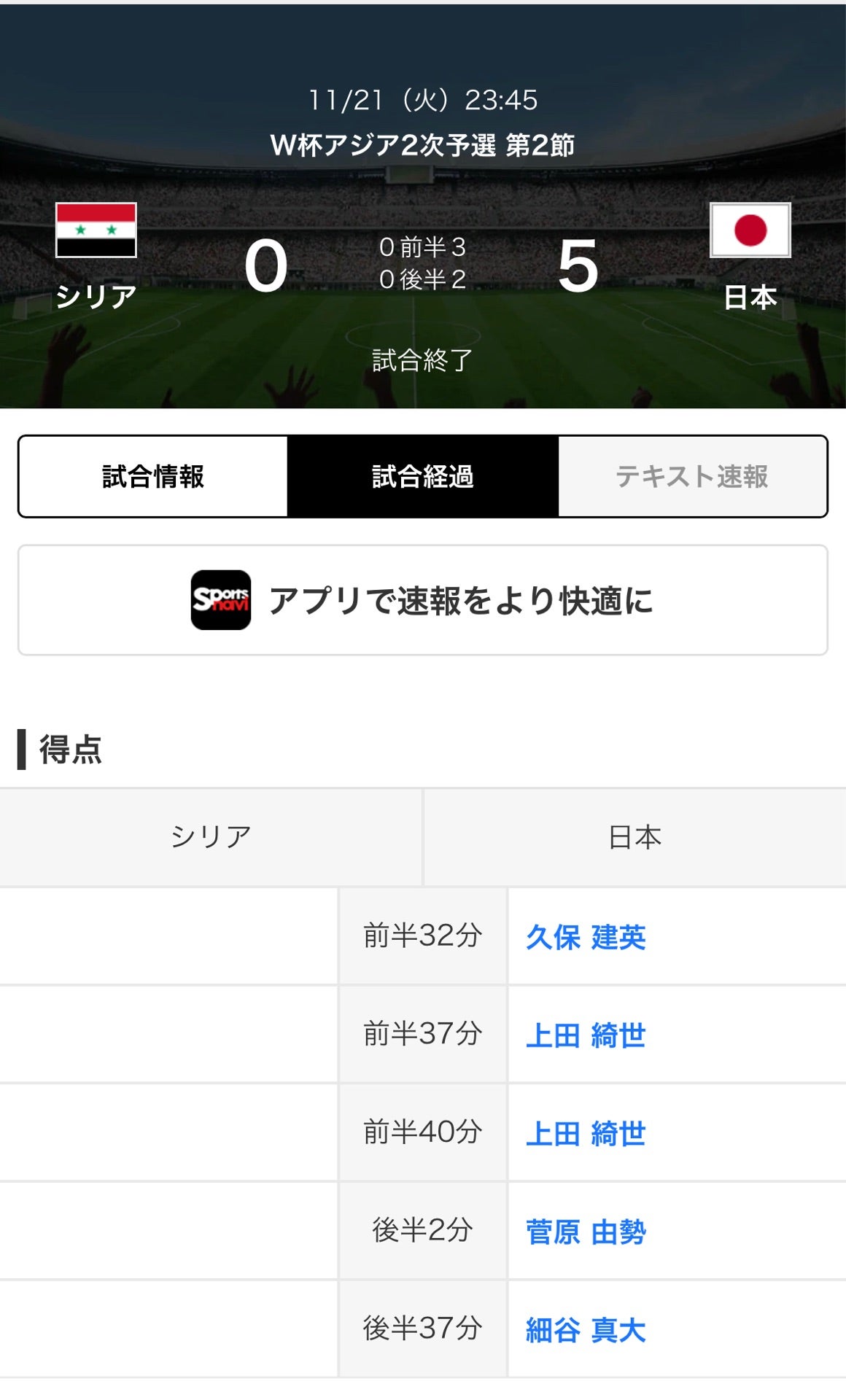Open 上田 綺世 link at 前半37分
The width and height of the screenshot is (846, 1400).
[x=586, y=1035]
